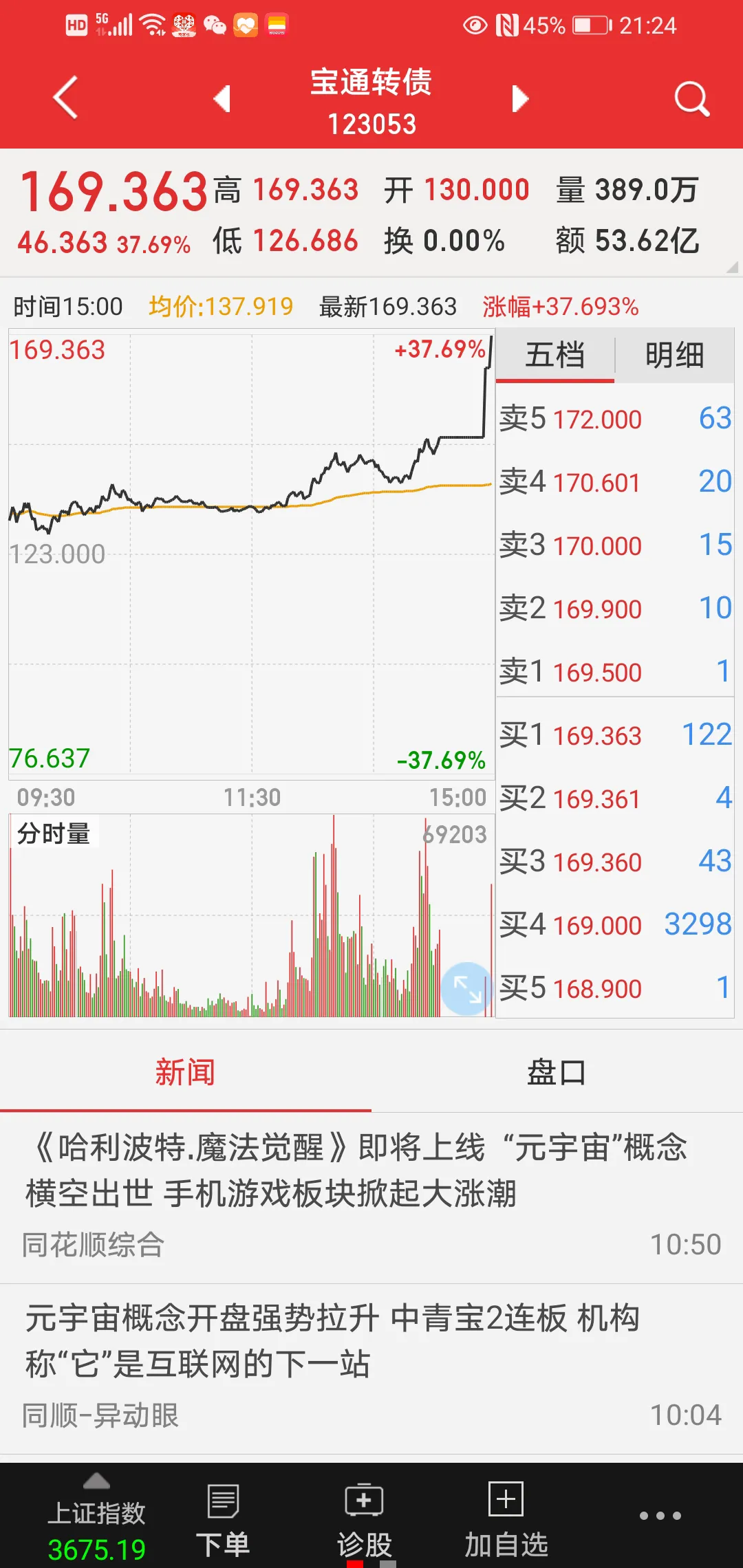Viewport: 743px width, 1568px height.
Task: Select the 新闻 tab
Action: click(x=185, y=1072)
